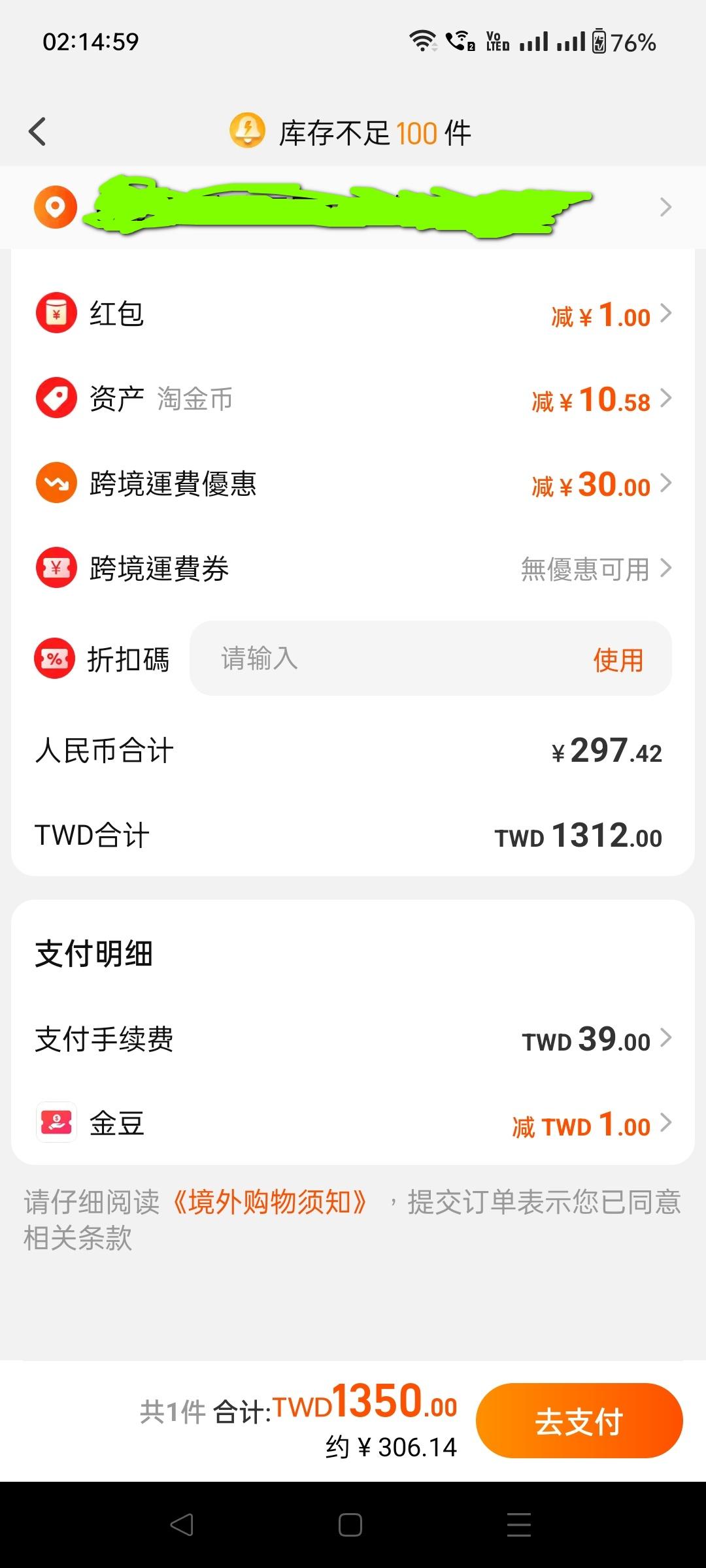This screenshot has width=706, height=1568.
Task: Open the 金豆 deduction row
Action: (353, 1124)
